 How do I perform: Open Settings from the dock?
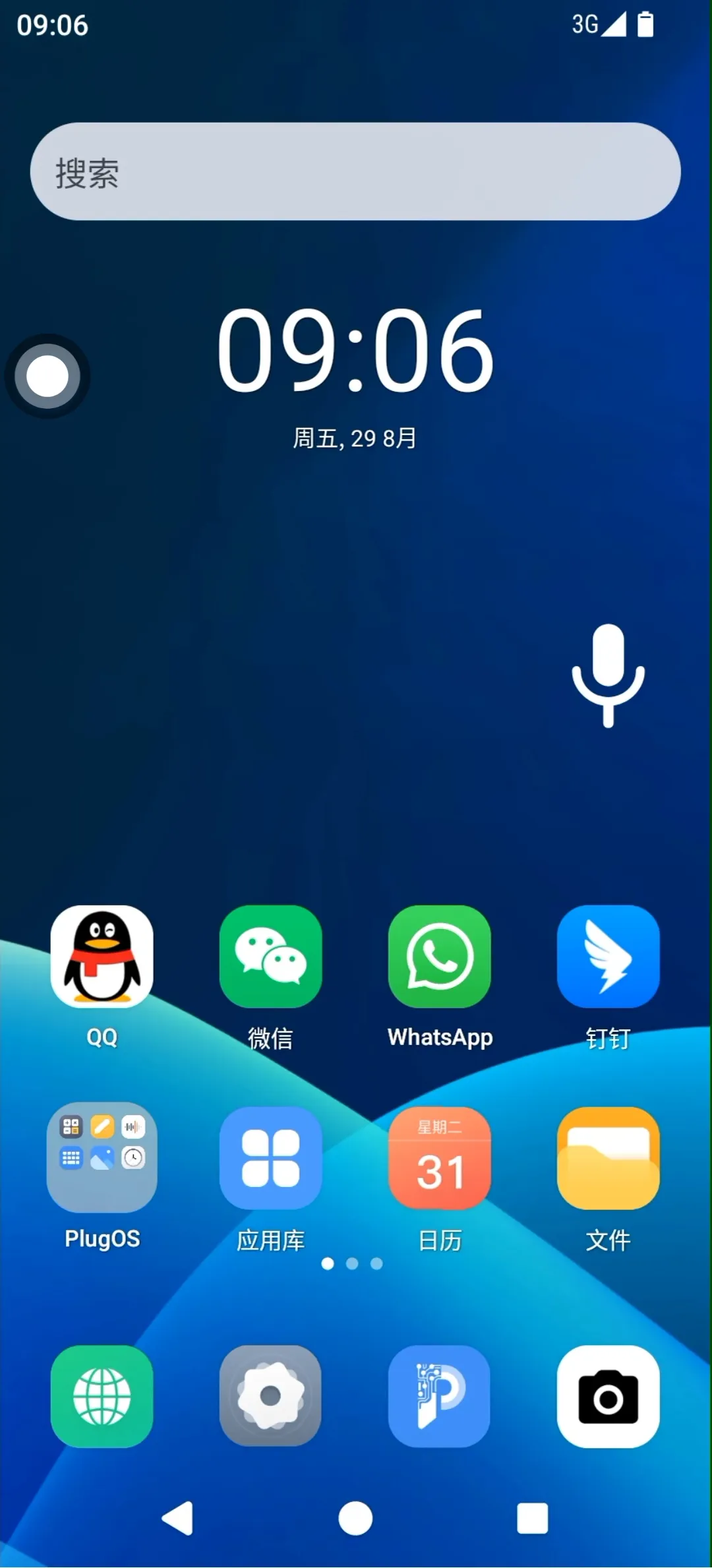(x=271, y=1396)
